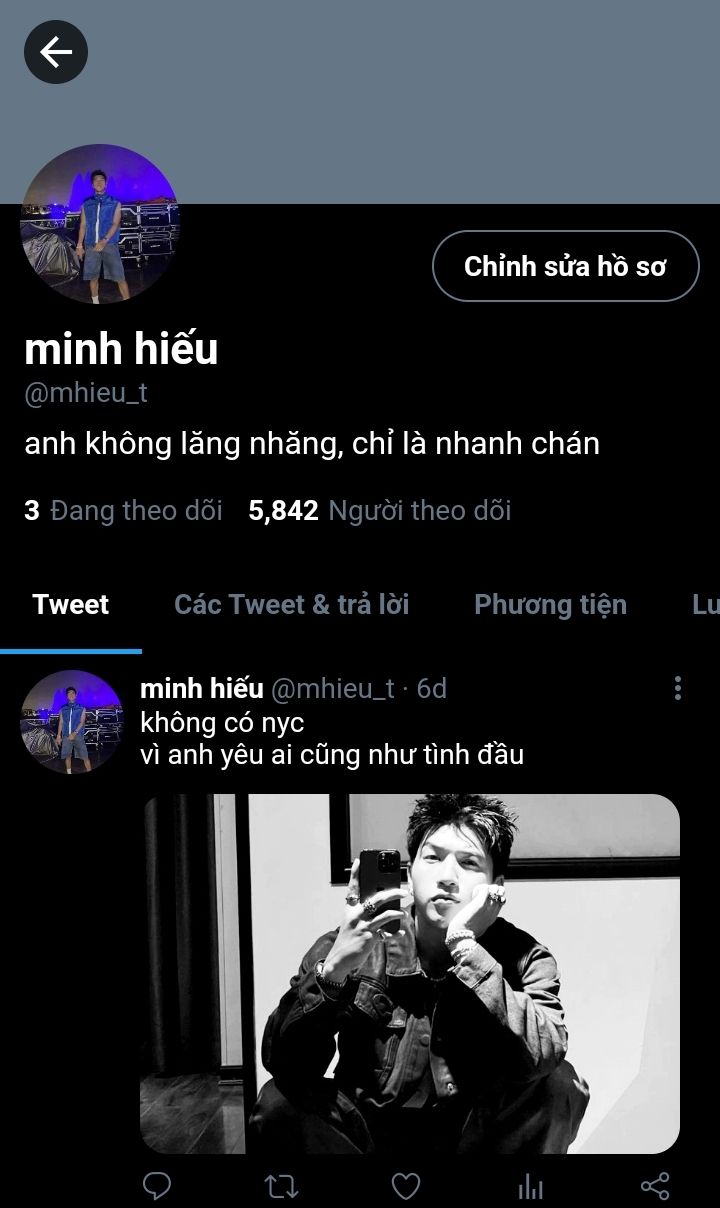Screen dimensions: 720x1208
Task: View the Người theo dõi list
Action: click(380, 511)
